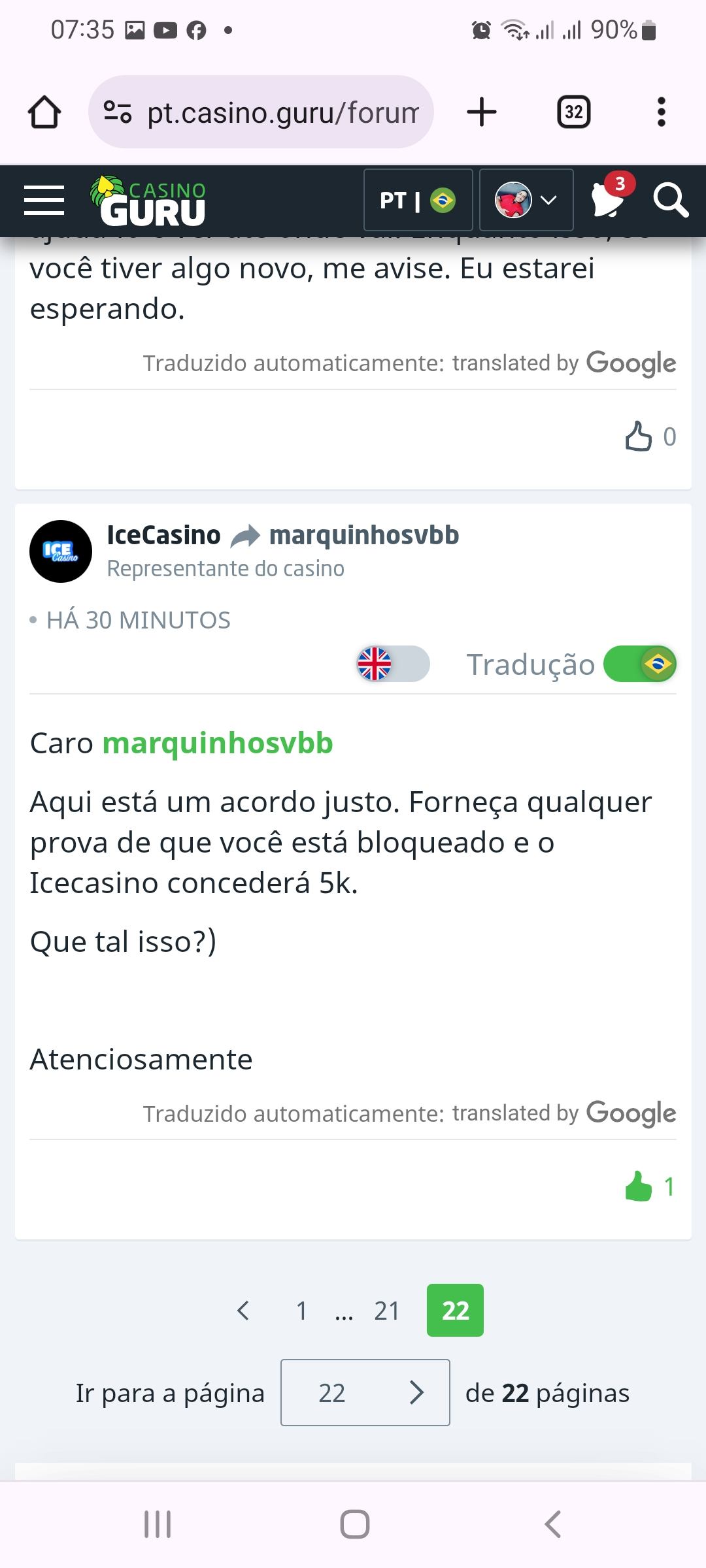Remove like from IceCasino's reply

coord(639,1186)
